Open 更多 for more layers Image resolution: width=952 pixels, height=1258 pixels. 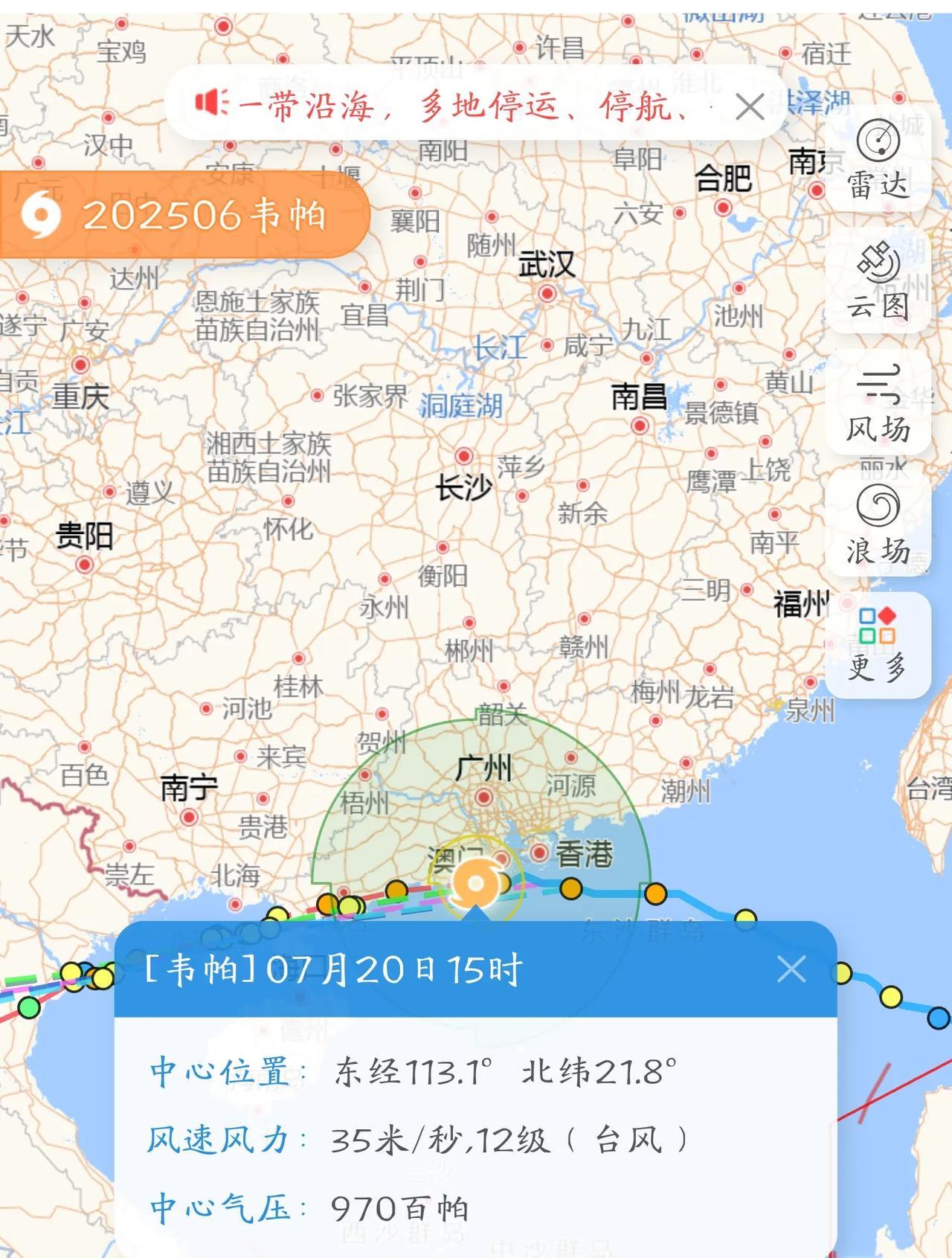[878, 645]
